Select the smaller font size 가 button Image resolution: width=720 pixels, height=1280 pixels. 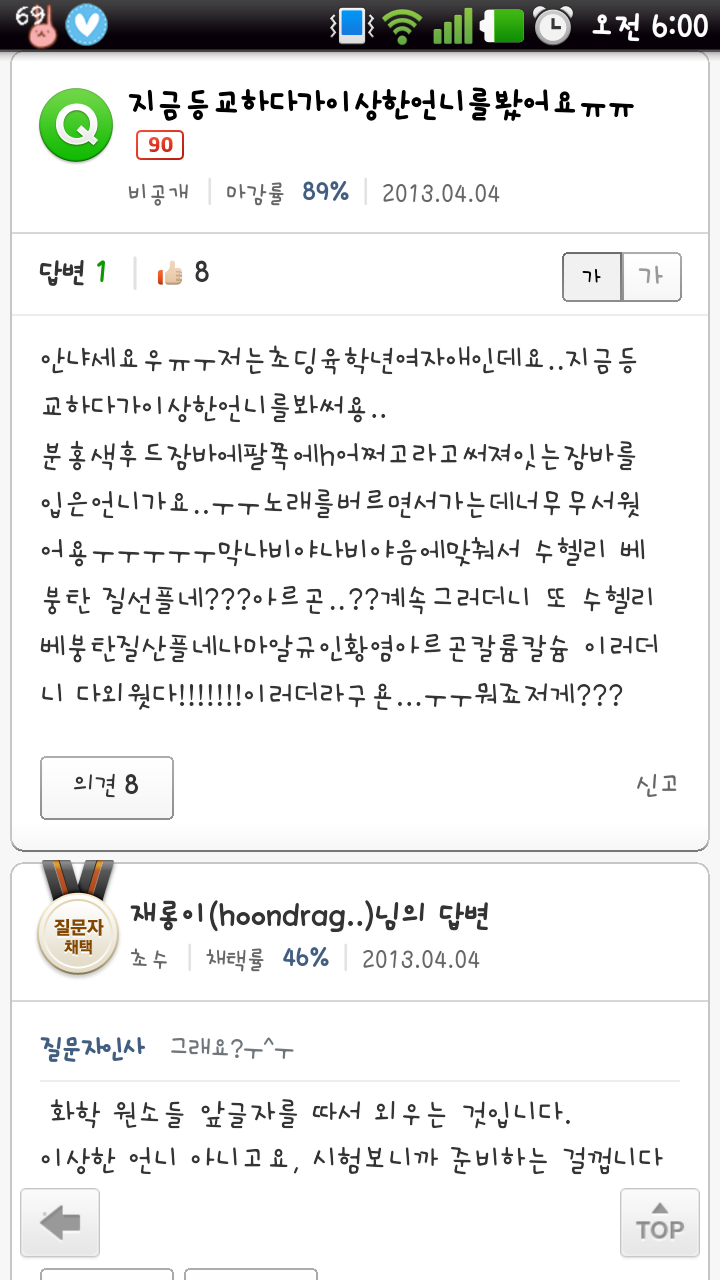click(592, 277)
